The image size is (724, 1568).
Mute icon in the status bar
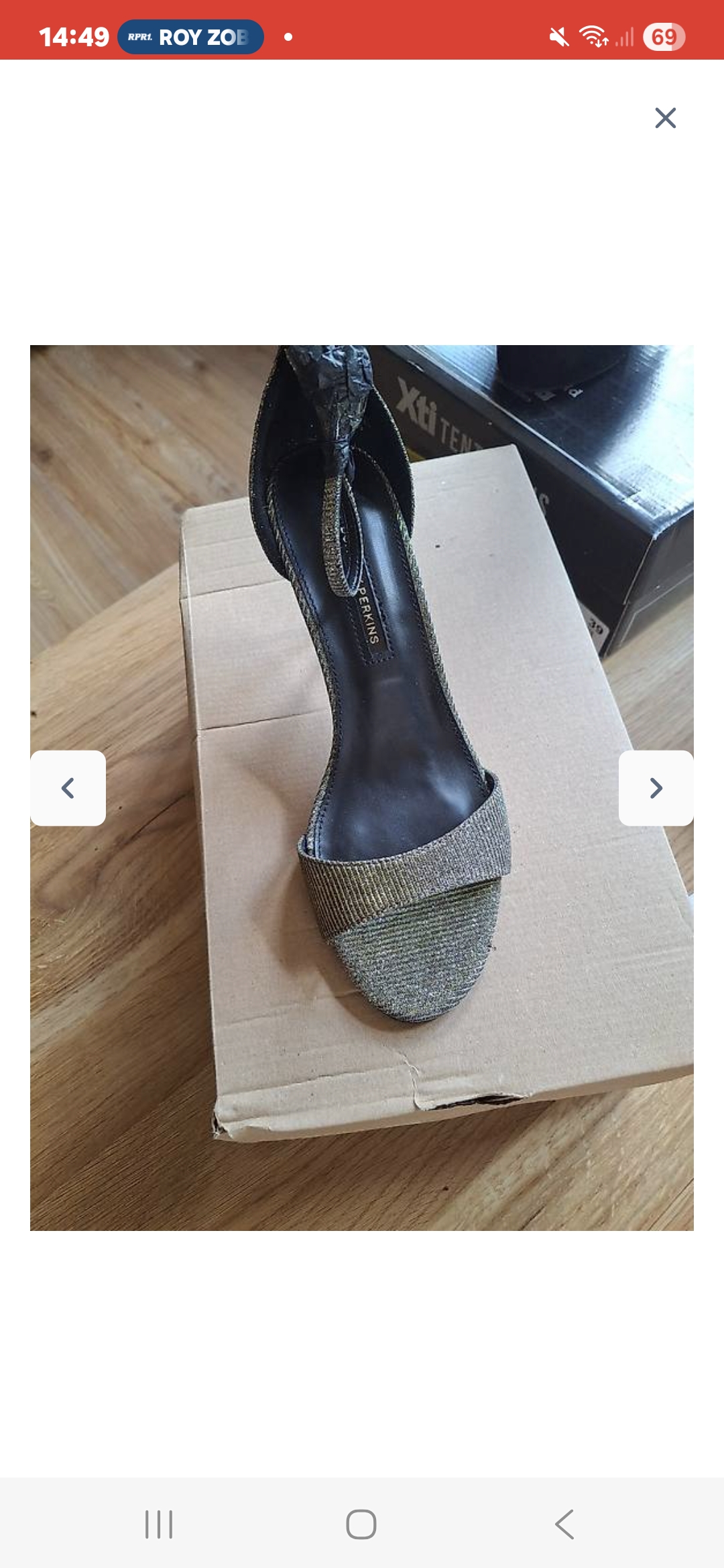(x=557, y=38)
